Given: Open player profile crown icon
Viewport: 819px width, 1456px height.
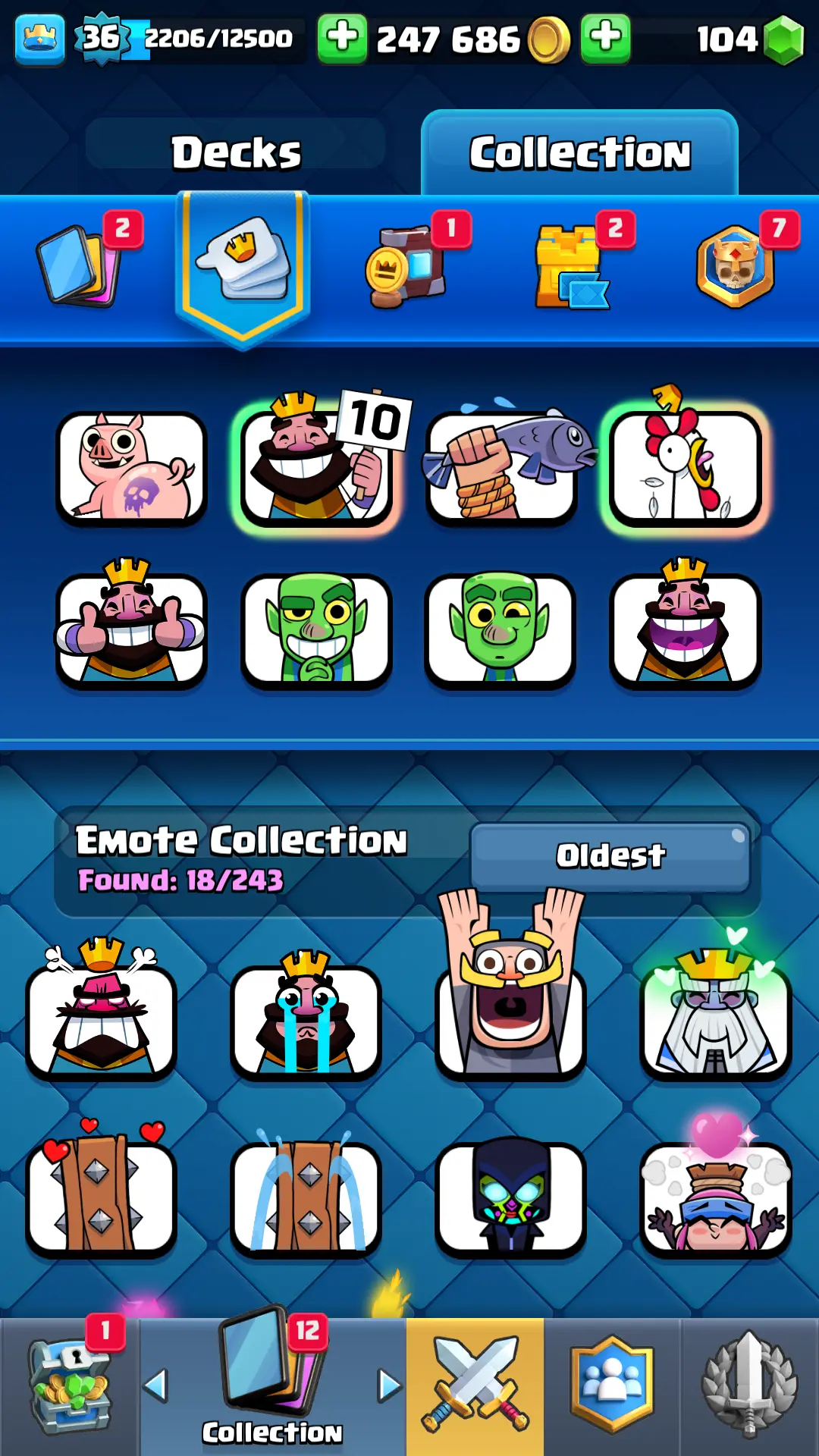Looking at the screenshot, I should [x=39, y=37].
